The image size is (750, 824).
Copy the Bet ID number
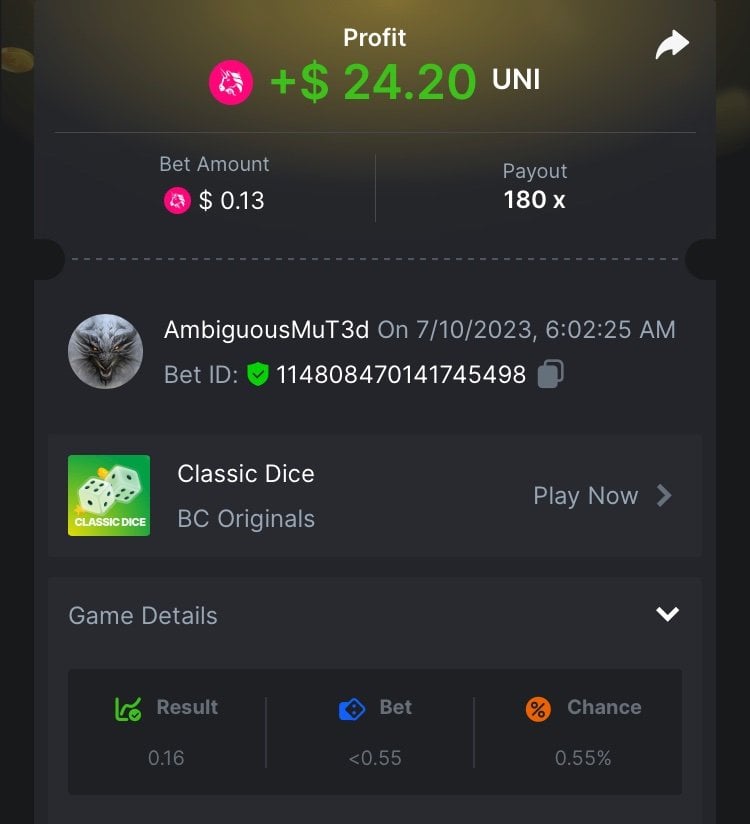click(550, 375)
